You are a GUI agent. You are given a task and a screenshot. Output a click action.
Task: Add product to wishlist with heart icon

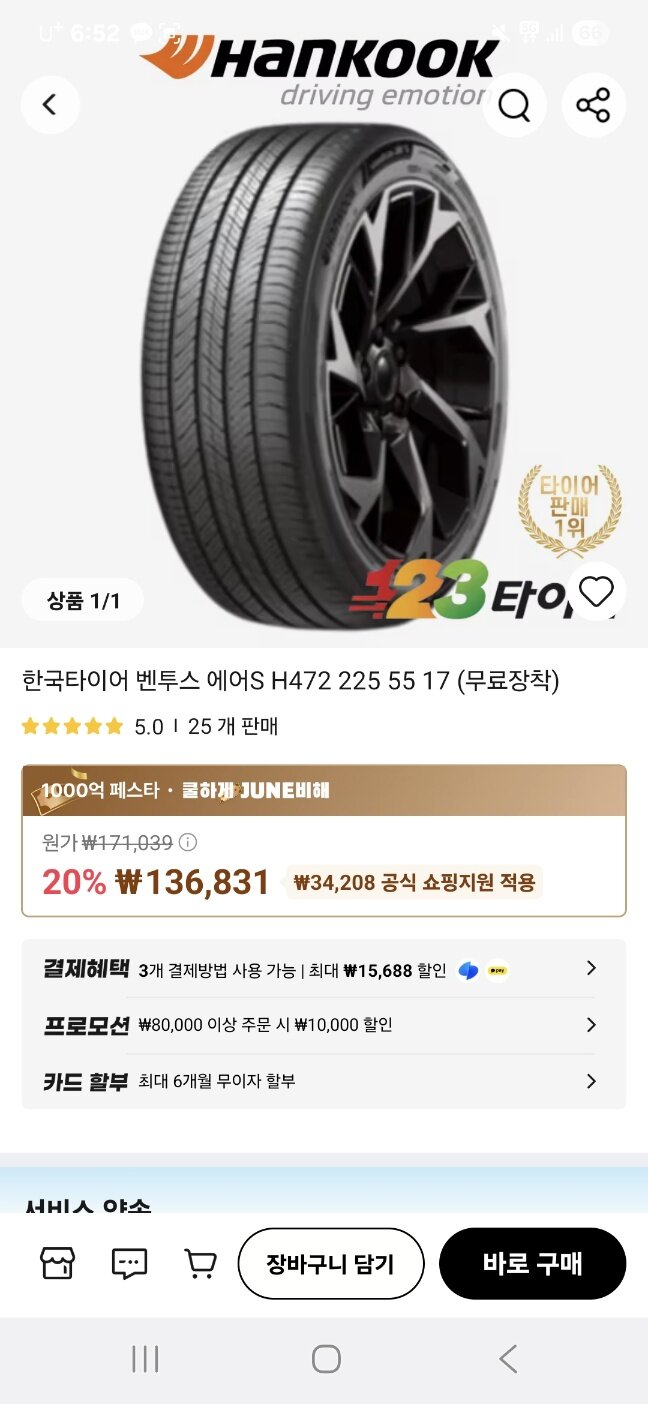pos(596,592)
